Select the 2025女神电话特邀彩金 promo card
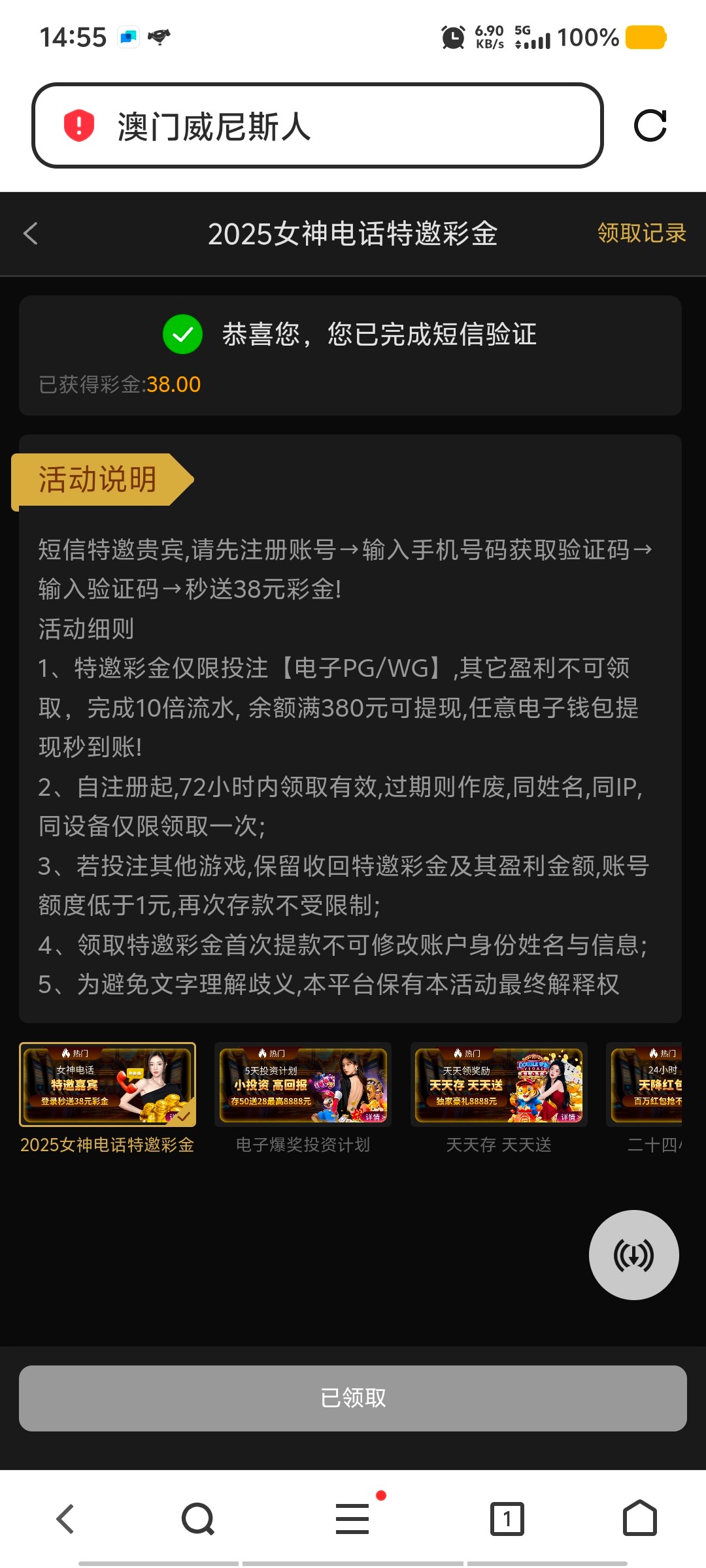This screenshot has width=706, height=1568. [x=107, y=1085]
